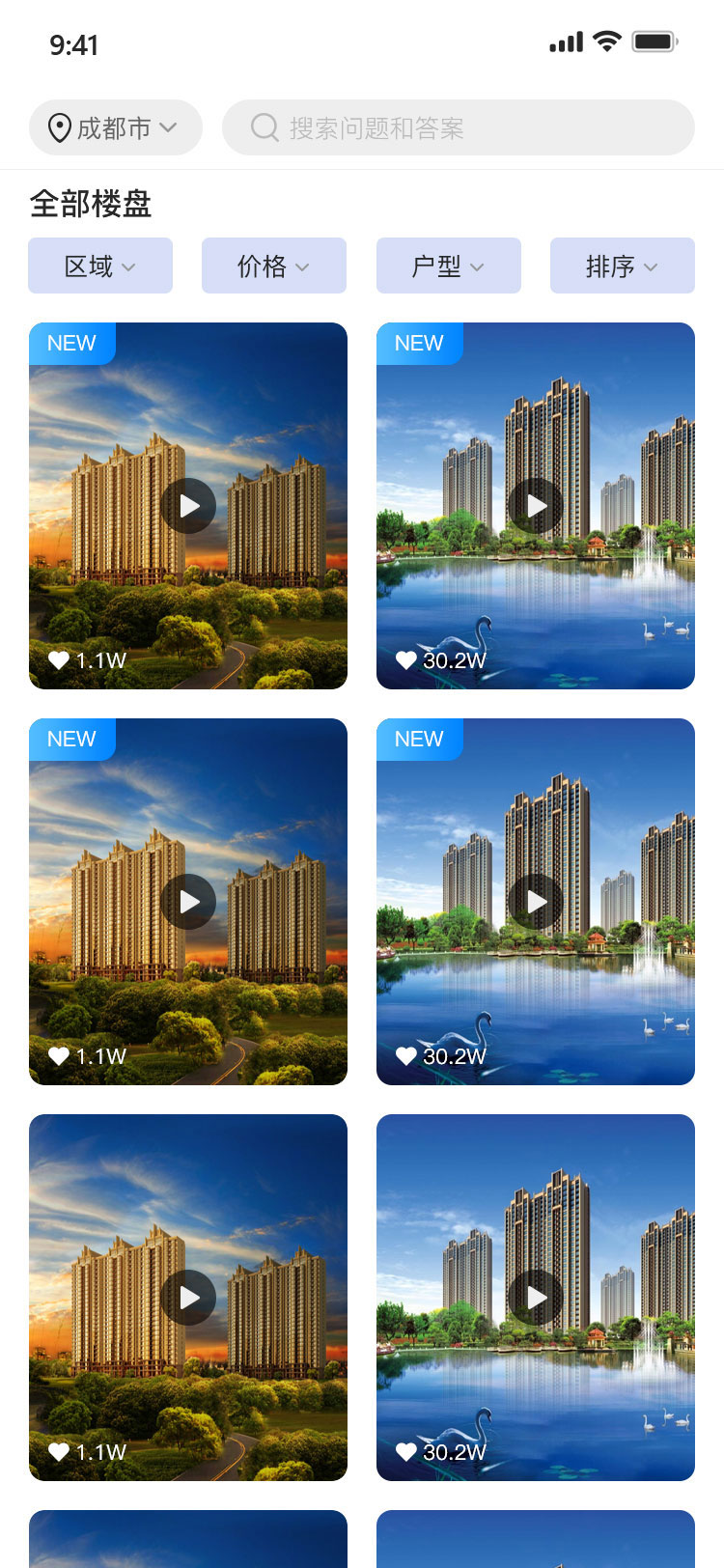
Task: Expand the 区域 filter
Action: pyautogui.click(x=100, y=266)
